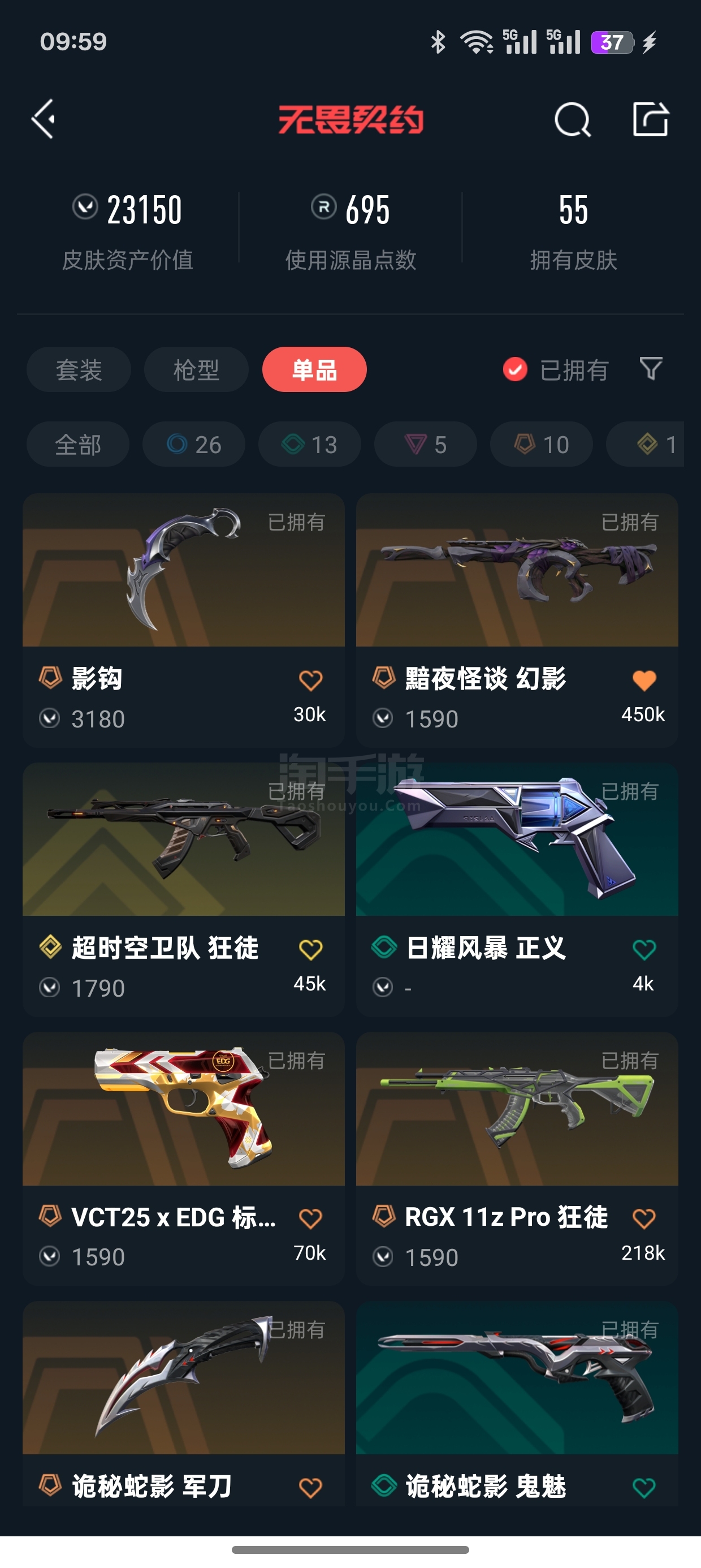This screenshot has width=701, height=1568.
Task: Open the filter funnel icon
Action: [x=651, y=369]
